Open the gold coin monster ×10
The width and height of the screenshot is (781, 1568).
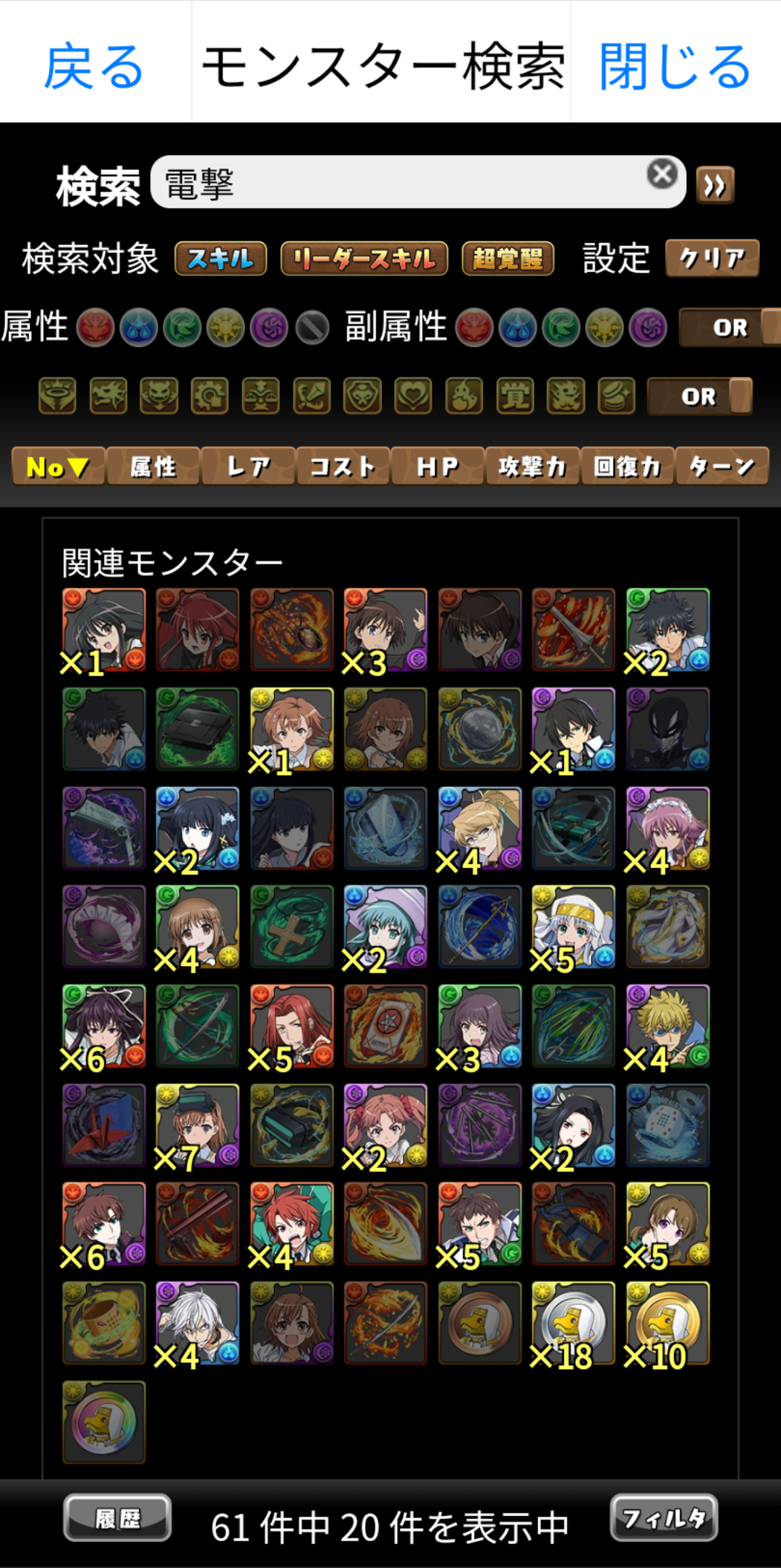coord(667,1324)
